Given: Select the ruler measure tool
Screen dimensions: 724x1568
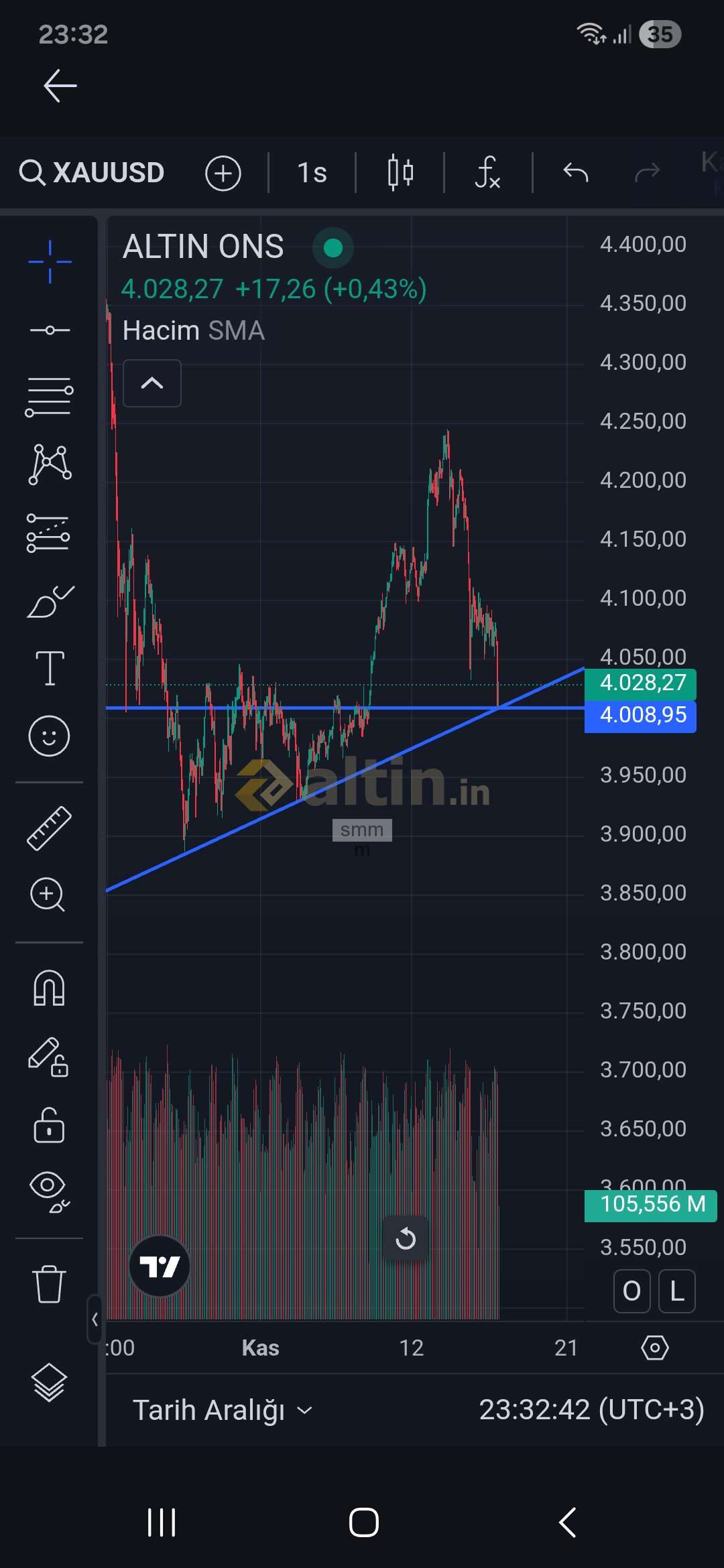Looking at the screenshot, I should point(49,828).
